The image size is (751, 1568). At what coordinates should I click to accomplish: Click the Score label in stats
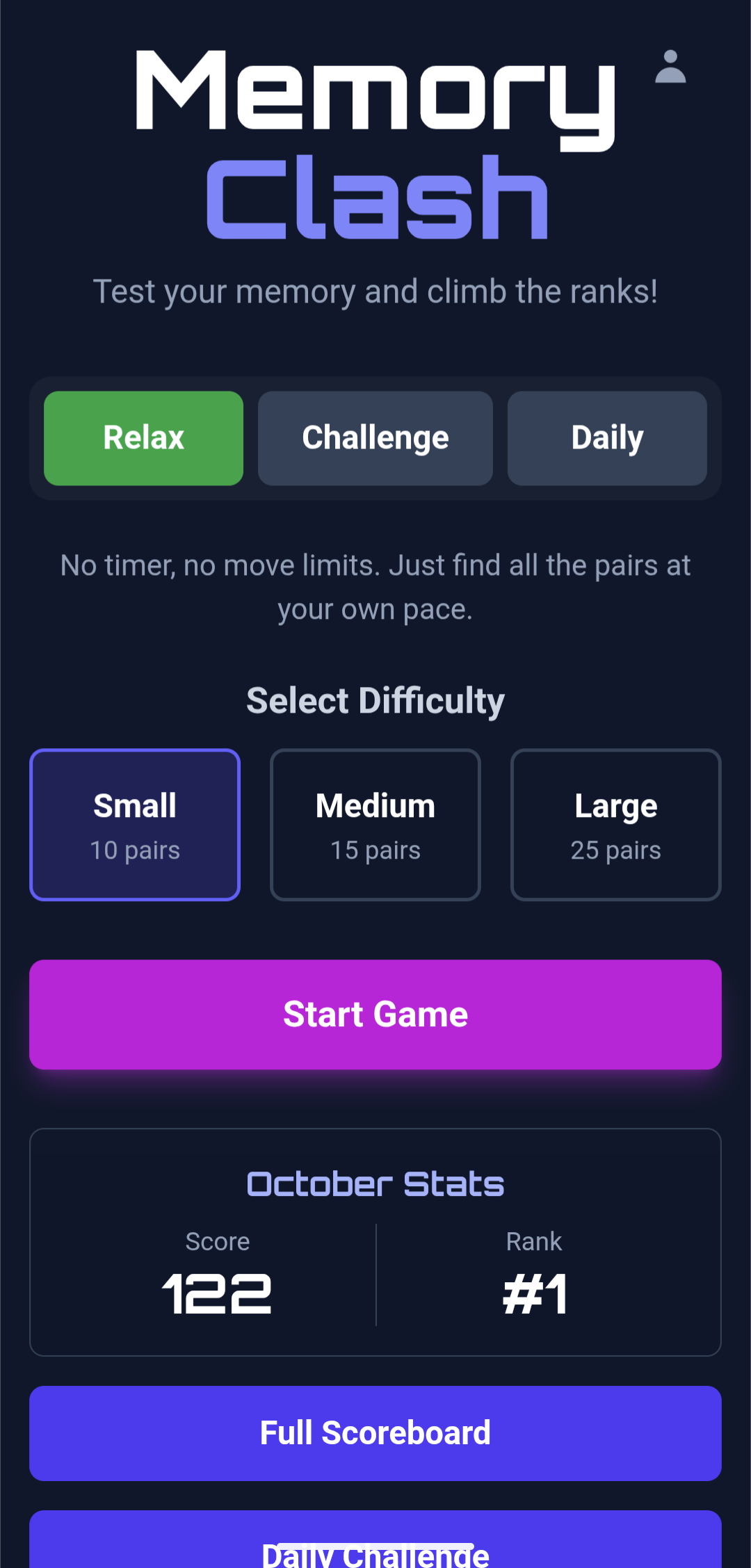click(218, 1240)
